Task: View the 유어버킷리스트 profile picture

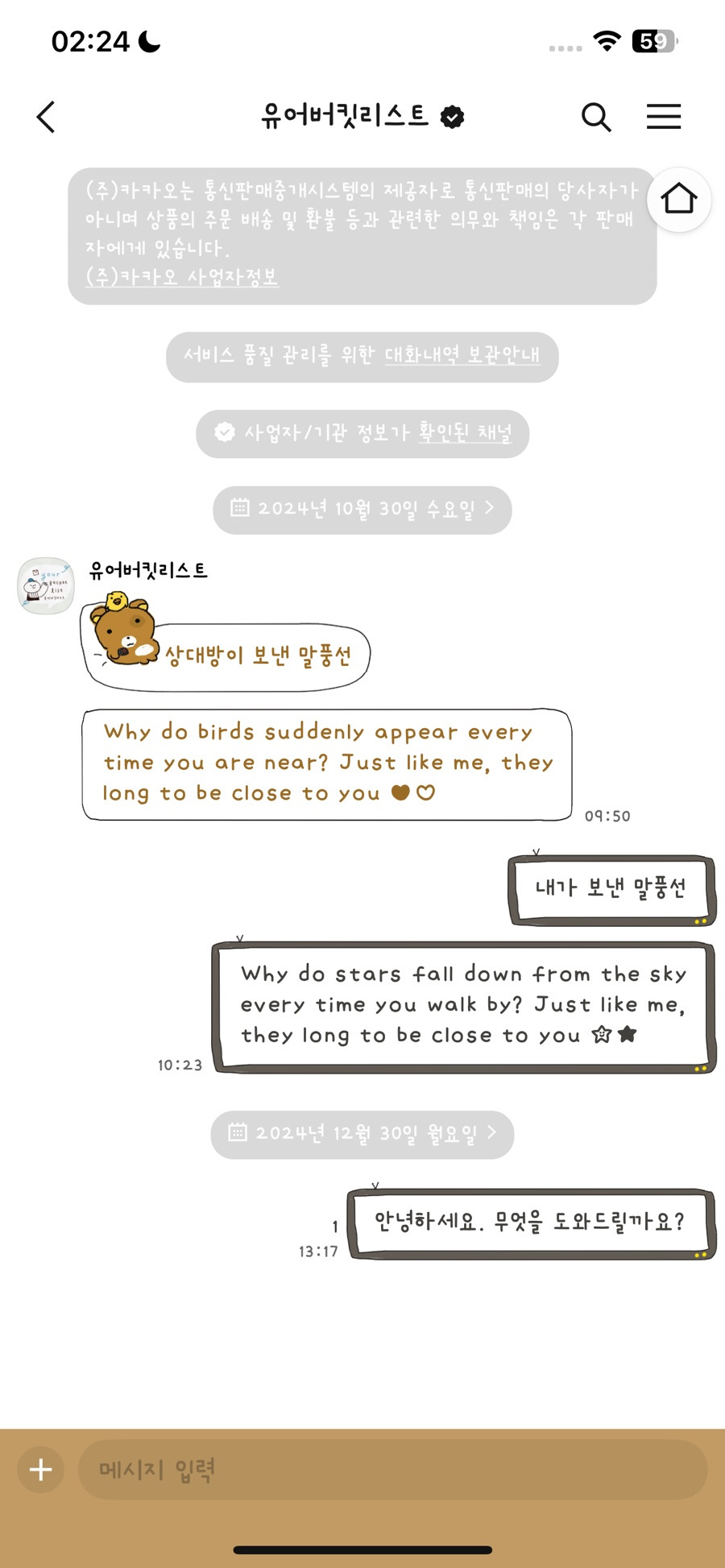Action: pyautogui.click(x=46, y=585)
